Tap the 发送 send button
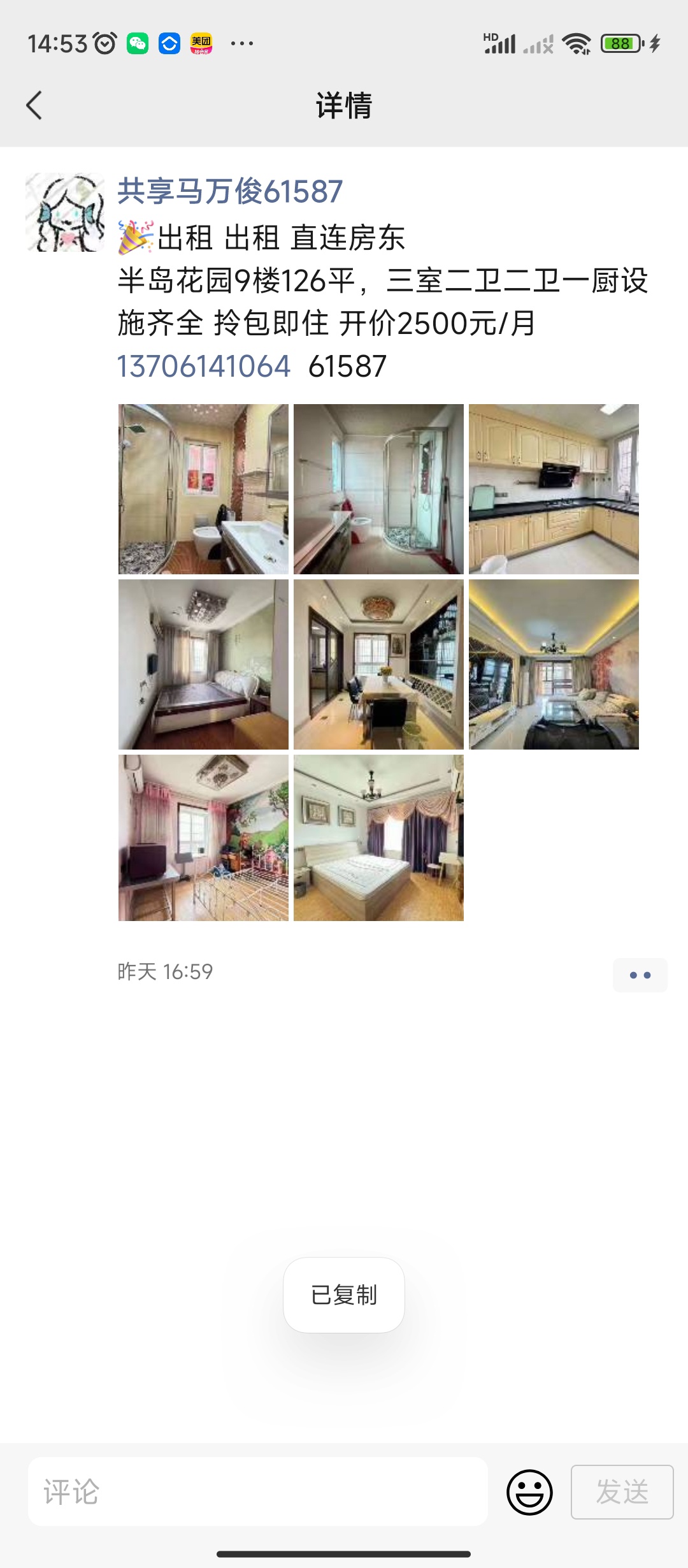Viewport: 688px width, 1568px height. [622, 1492]
